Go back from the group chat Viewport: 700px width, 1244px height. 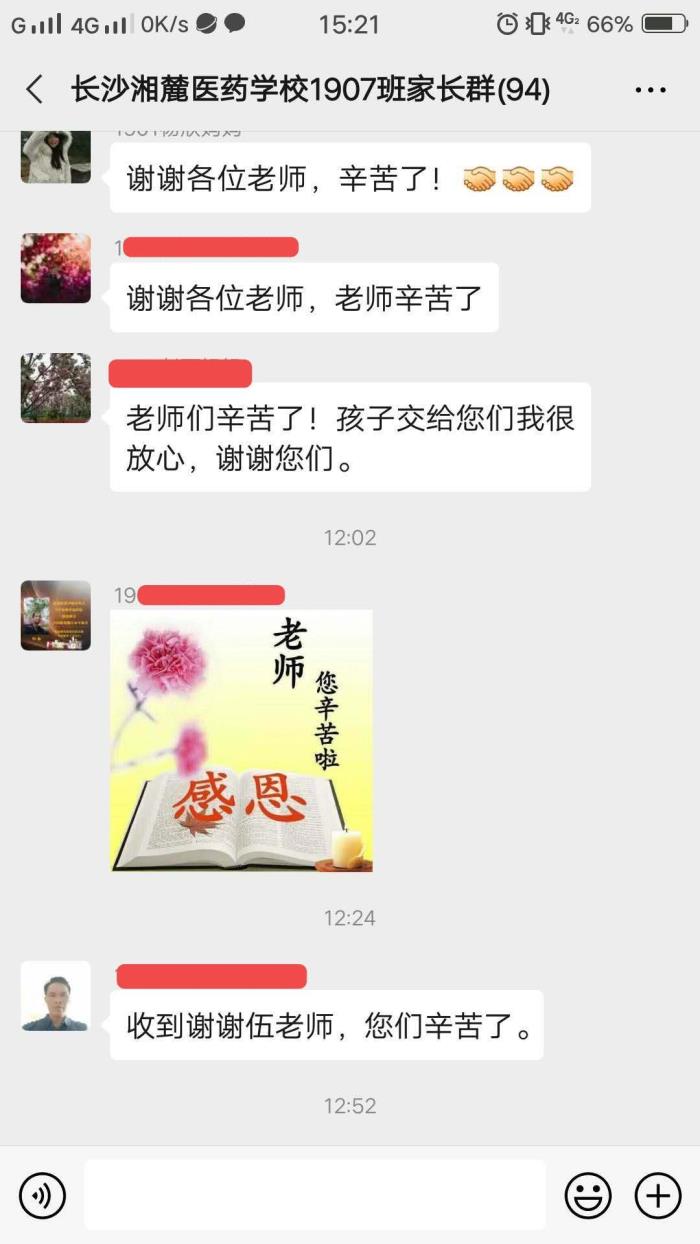[35, 90]
